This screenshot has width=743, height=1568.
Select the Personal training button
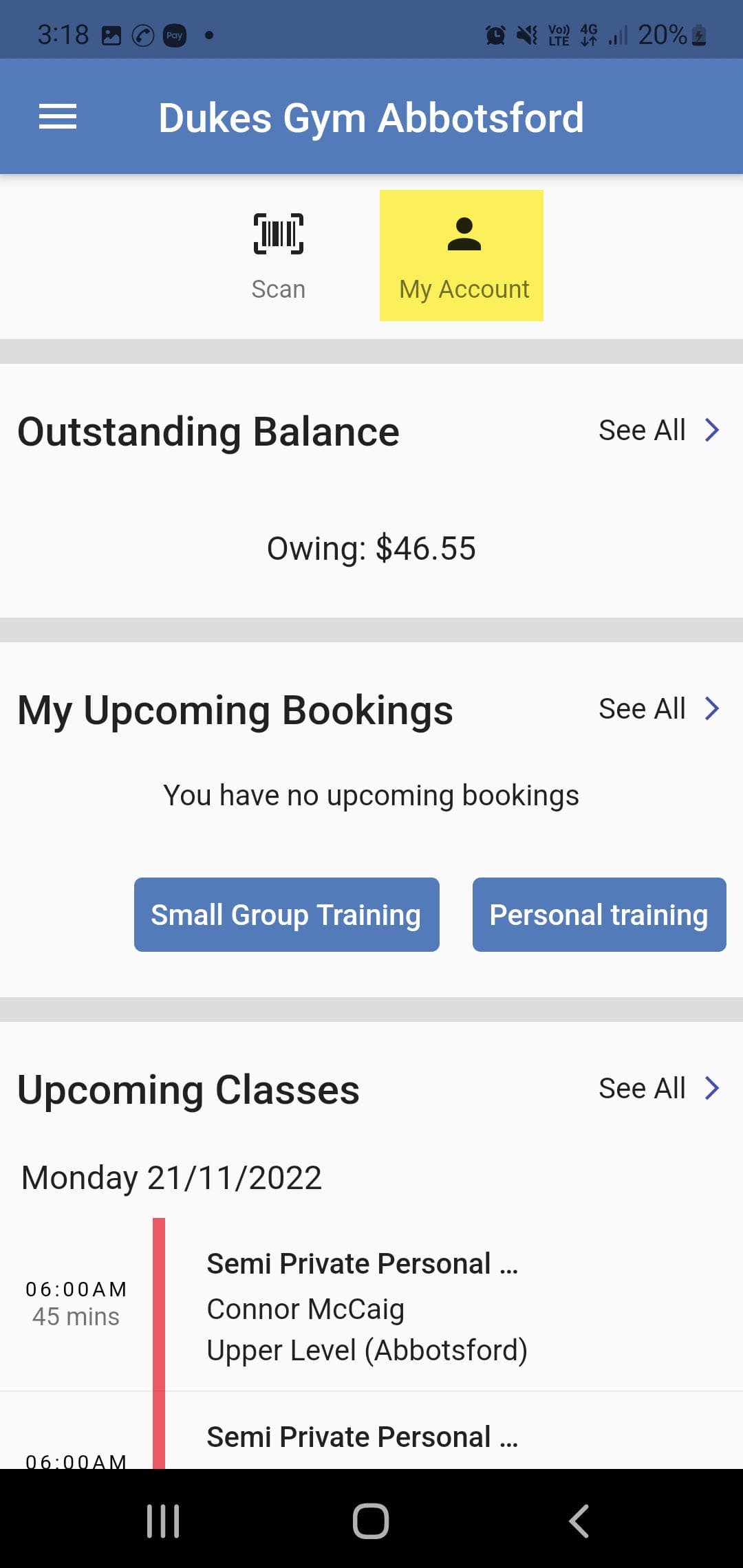(x=599, y=915)
